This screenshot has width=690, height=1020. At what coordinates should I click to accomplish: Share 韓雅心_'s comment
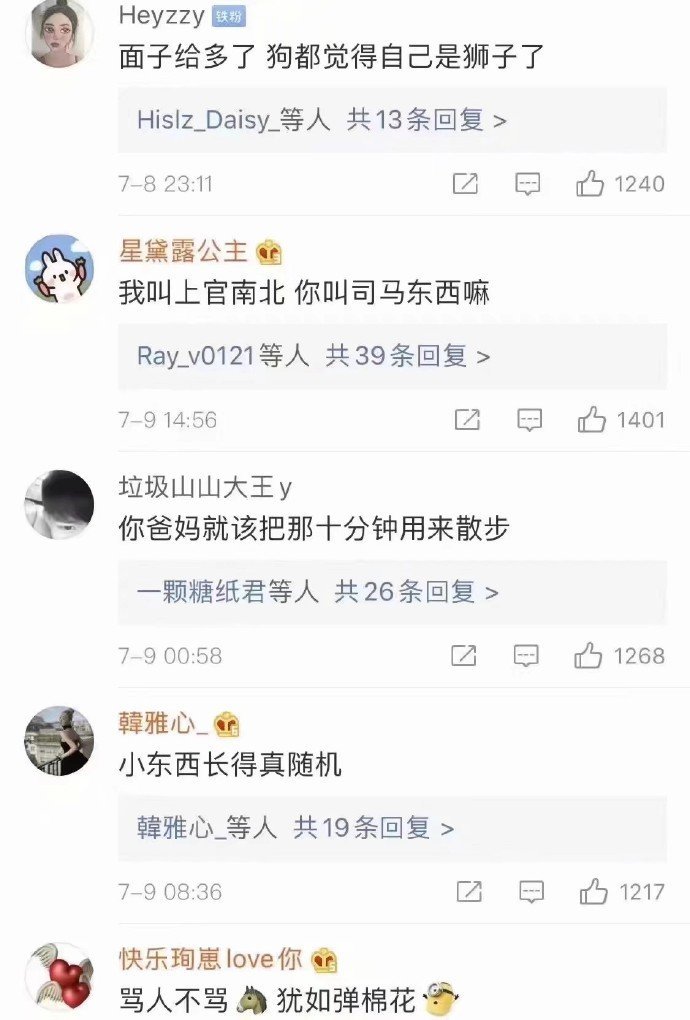pos(467,891)
